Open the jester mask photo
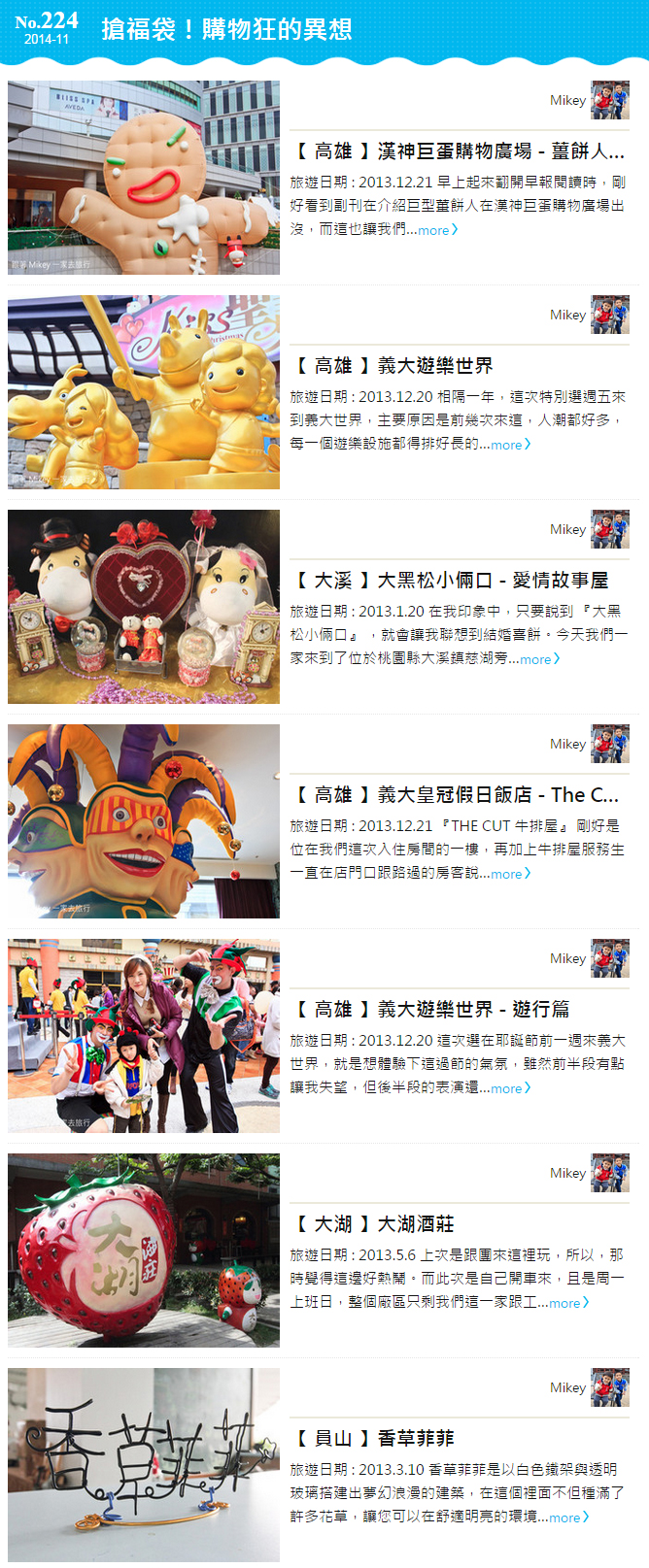The height and width of the screenshot is (1568, 649). click(144, 821)
